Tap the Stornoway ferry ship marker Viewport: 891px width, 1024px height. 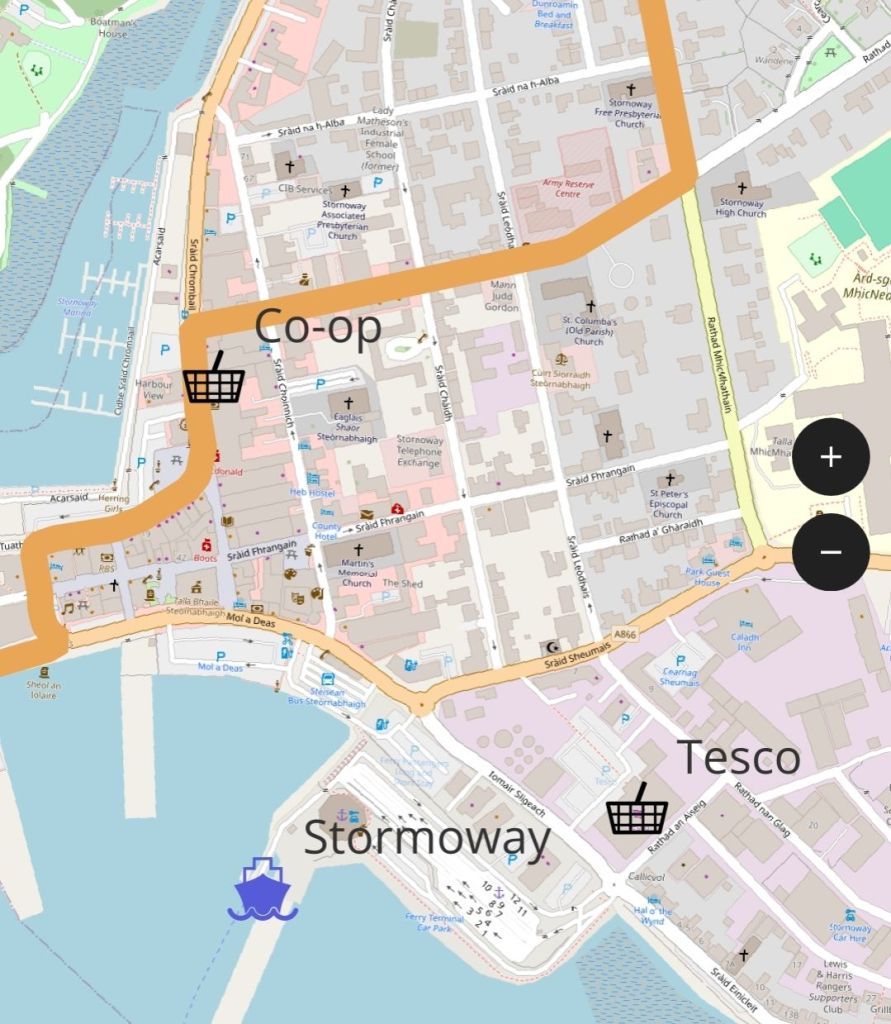[262, 889]
